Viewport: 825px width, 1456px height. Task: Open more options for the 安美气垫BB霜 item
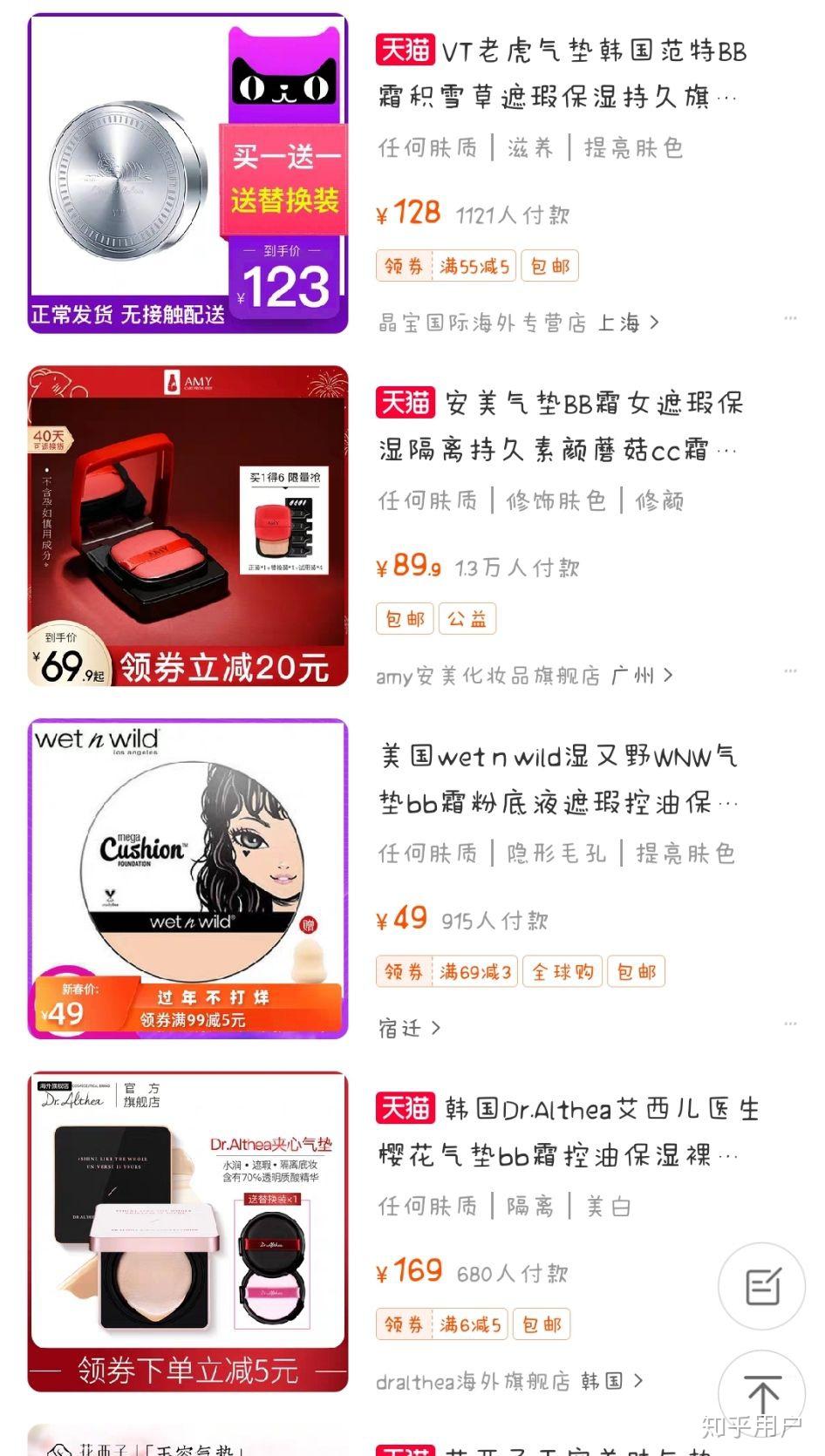(x=790, y=670)
